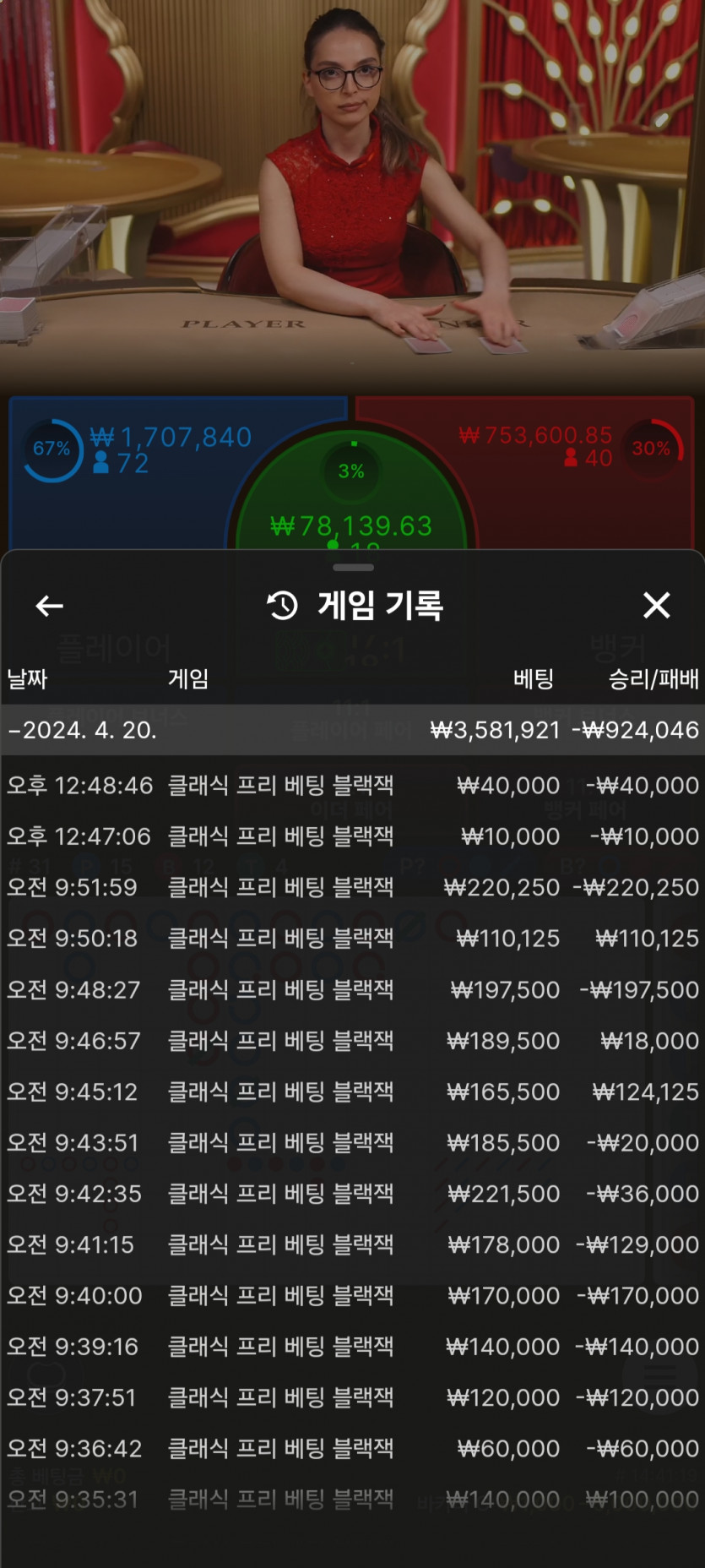View details of the 오전 9:51:59 round
Image resolution: width=705 pixels, height=1568 pixels.
352,887
